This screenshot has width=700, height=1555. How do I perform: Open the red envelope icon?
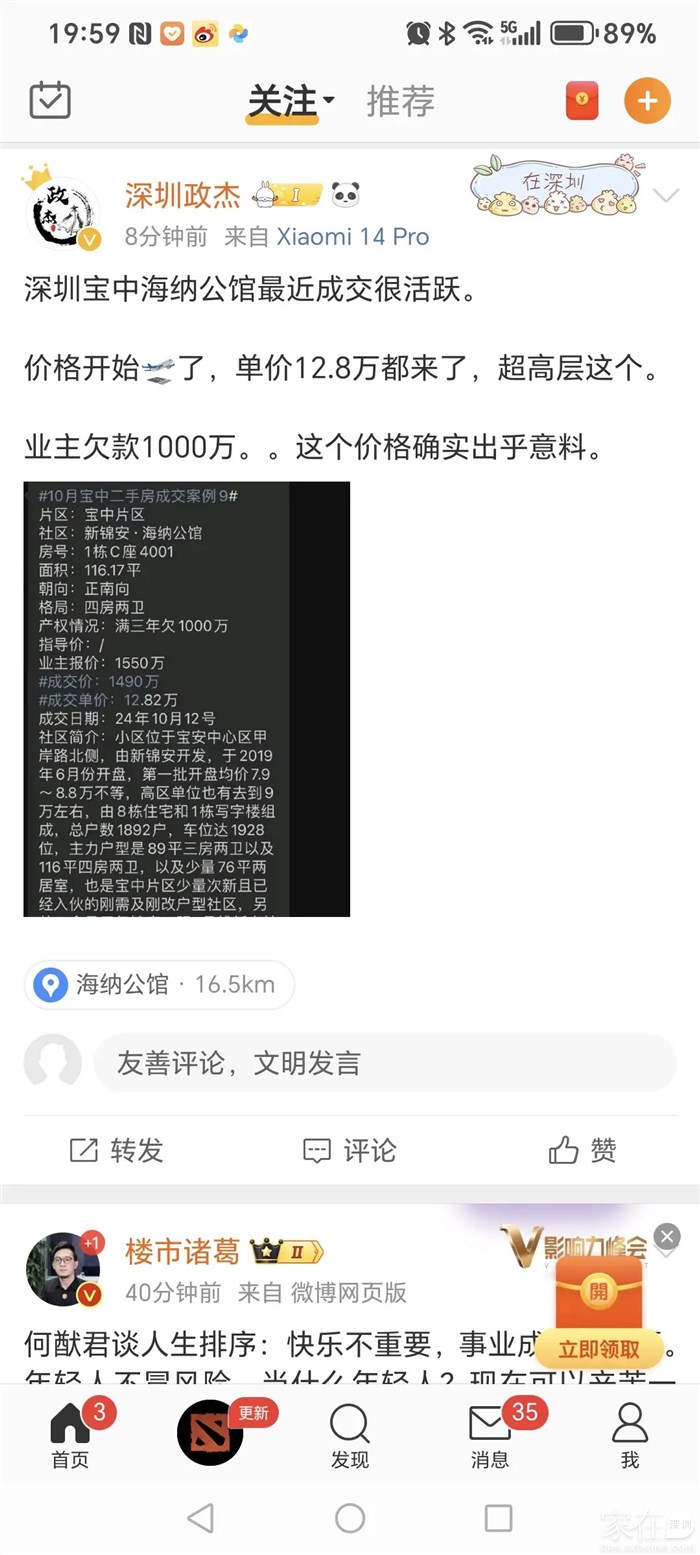(582, 101)
